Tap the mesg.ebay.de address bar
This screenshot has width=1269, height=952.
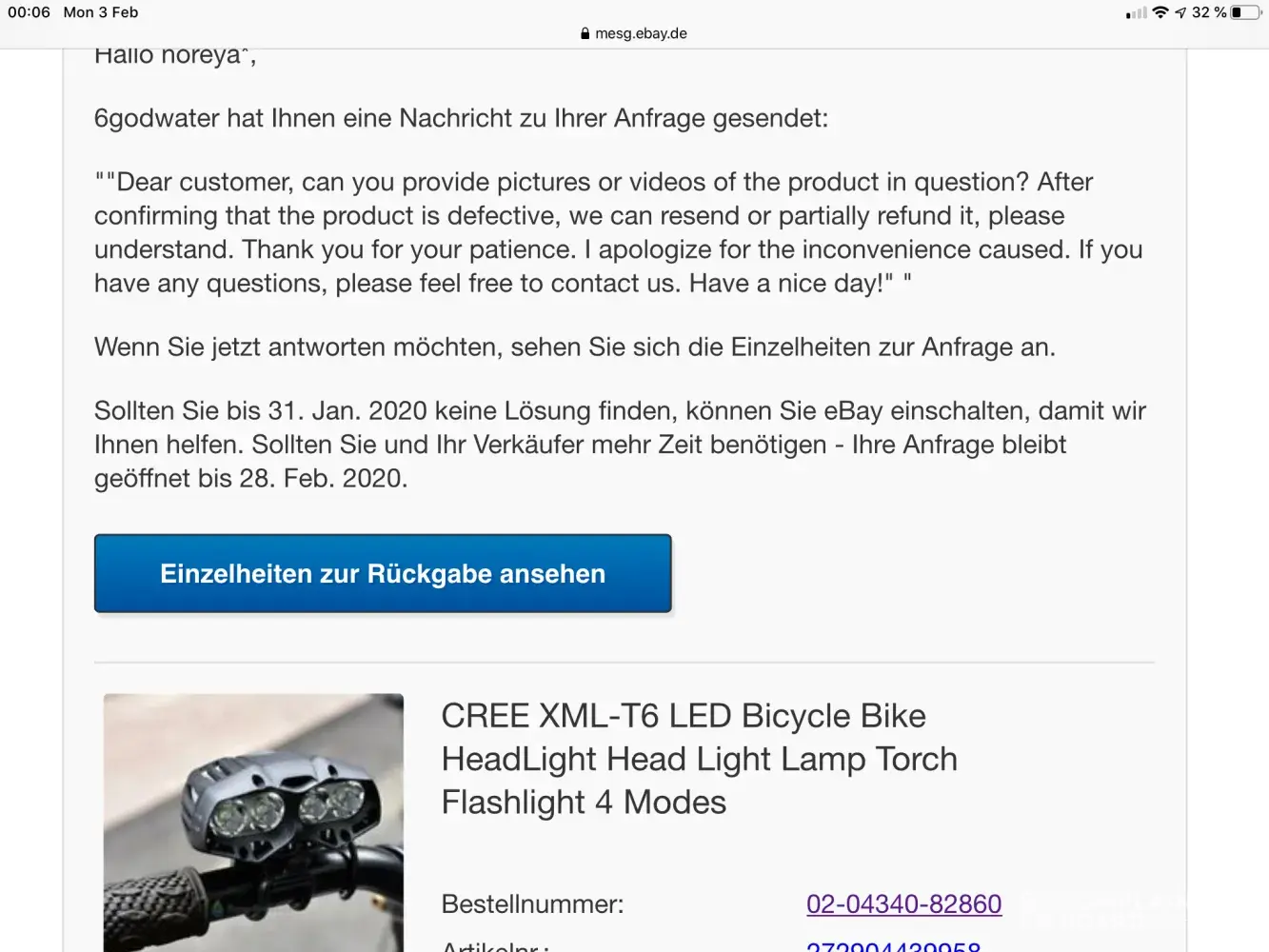634,33
